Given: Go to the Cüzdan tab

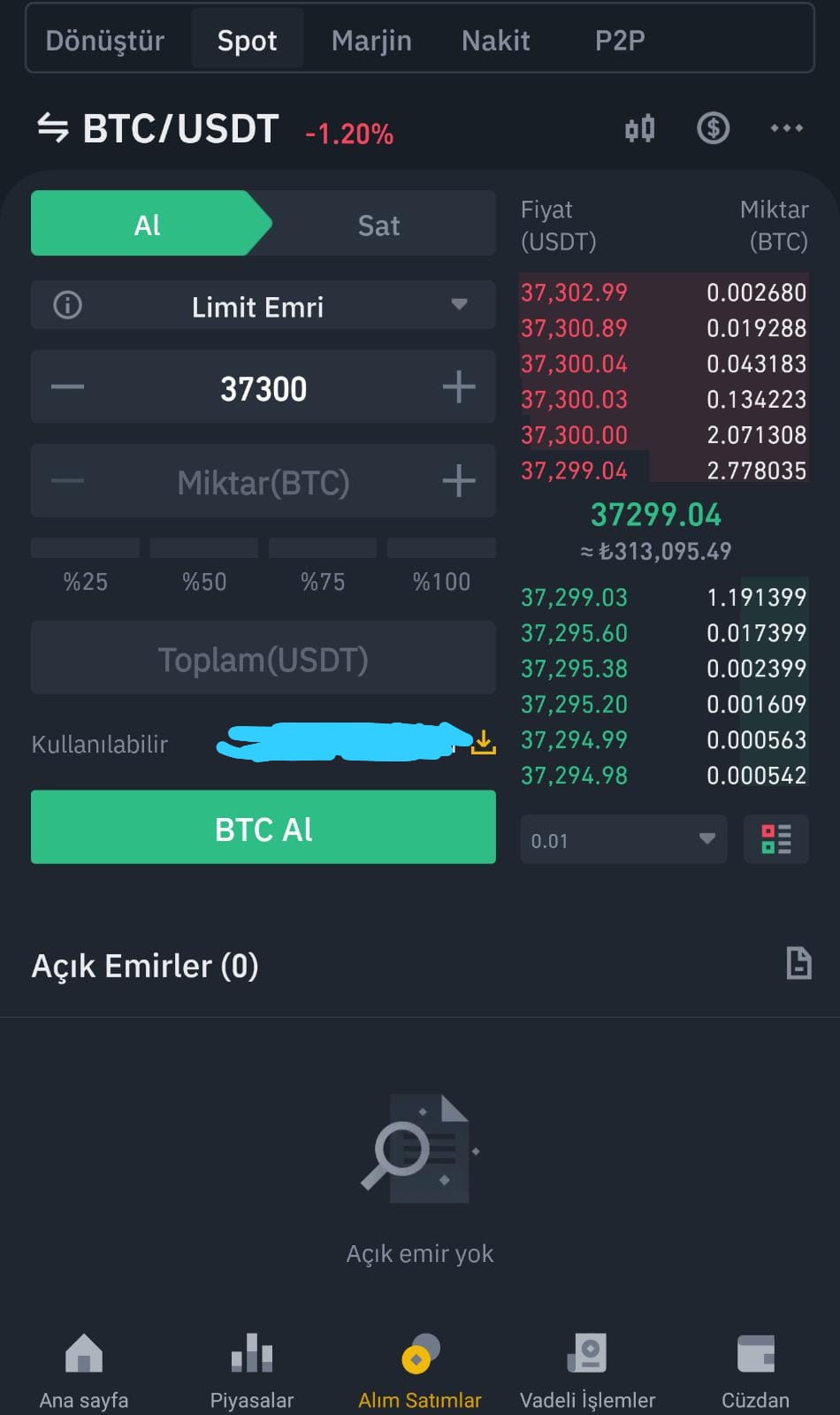Looking at the screenshot, I should [x=755, y=1372].
